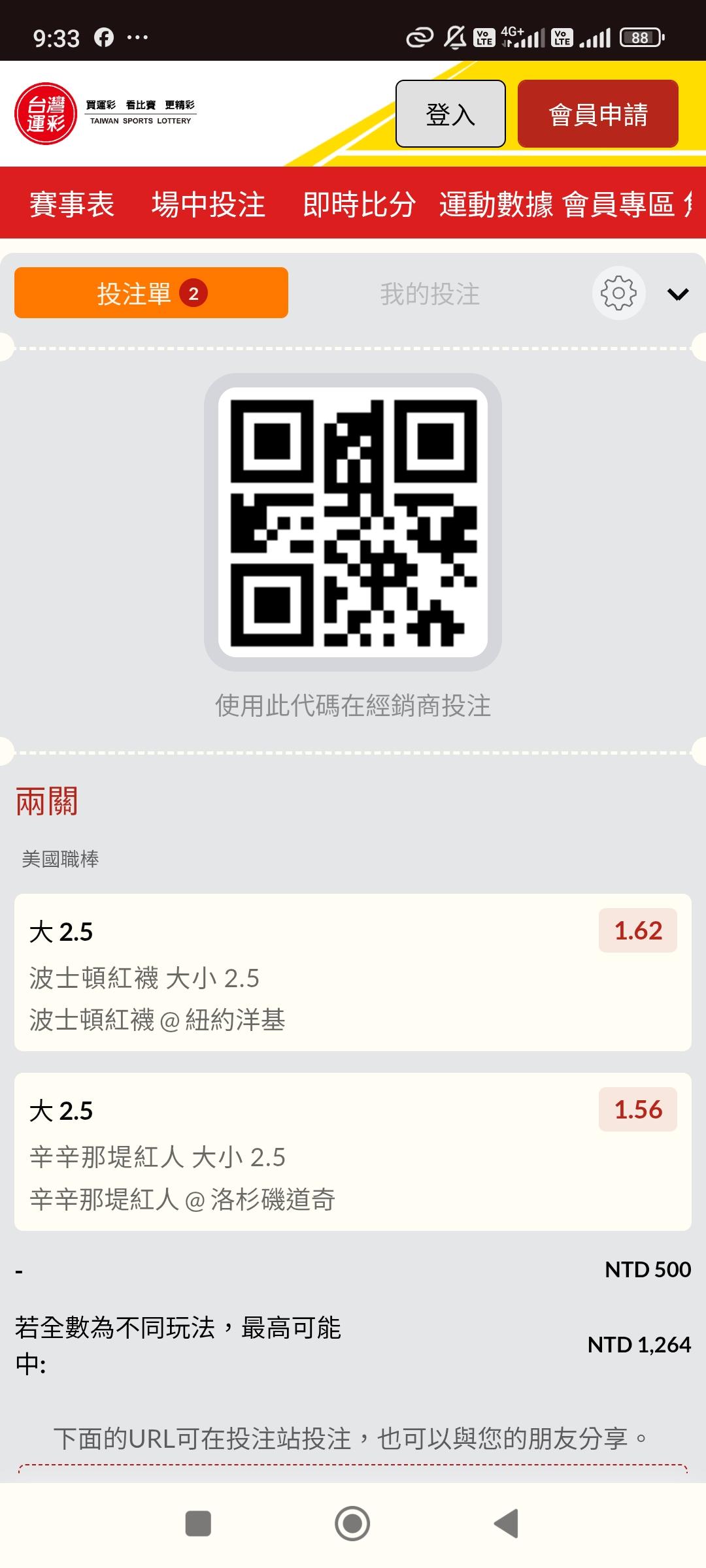Collapse the bet slip with the chevron
This screenshot has width=706, height=1568.
(678, 294)
